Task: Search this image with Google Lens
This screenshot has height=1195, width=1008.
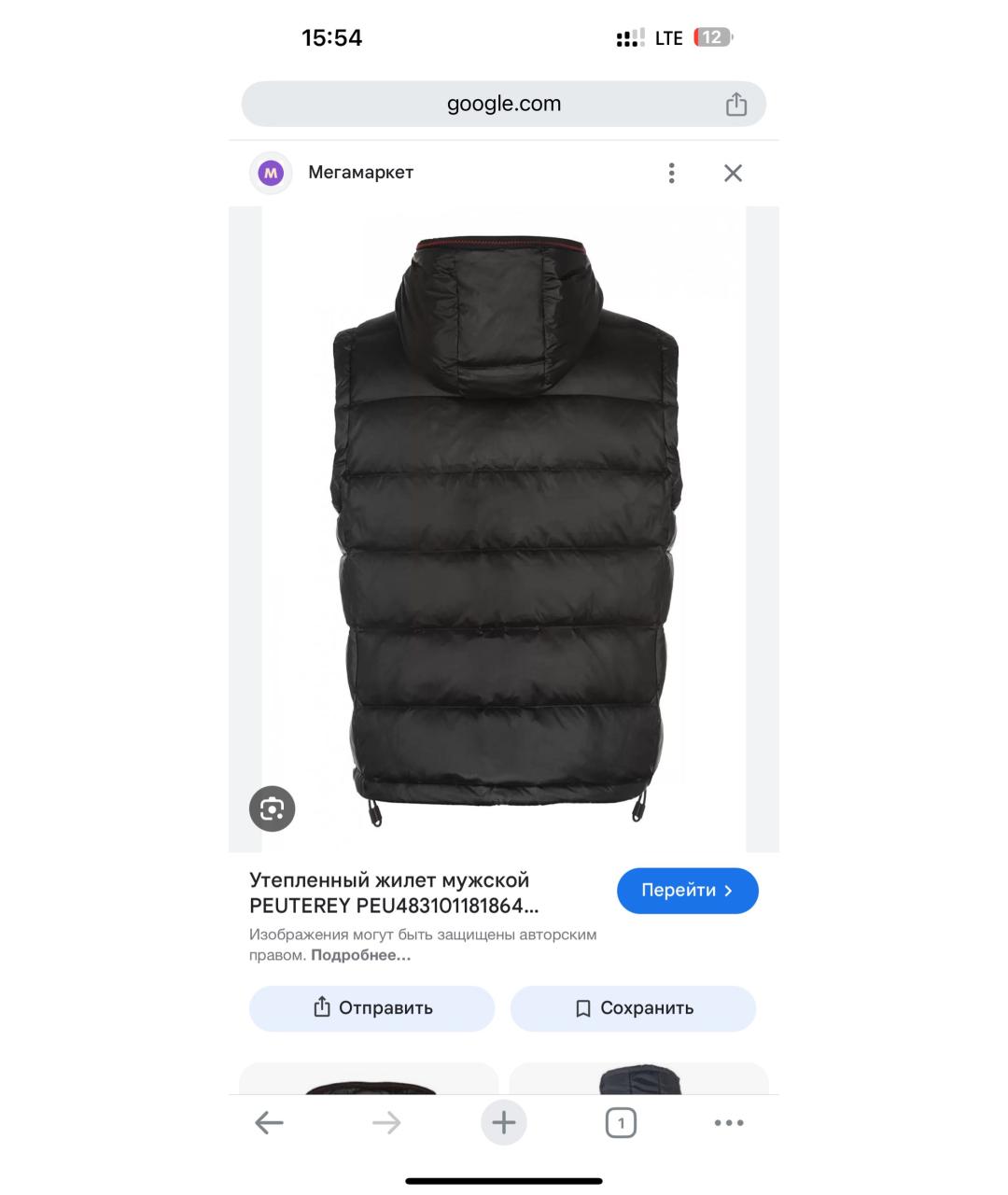Action: (272, 808)
